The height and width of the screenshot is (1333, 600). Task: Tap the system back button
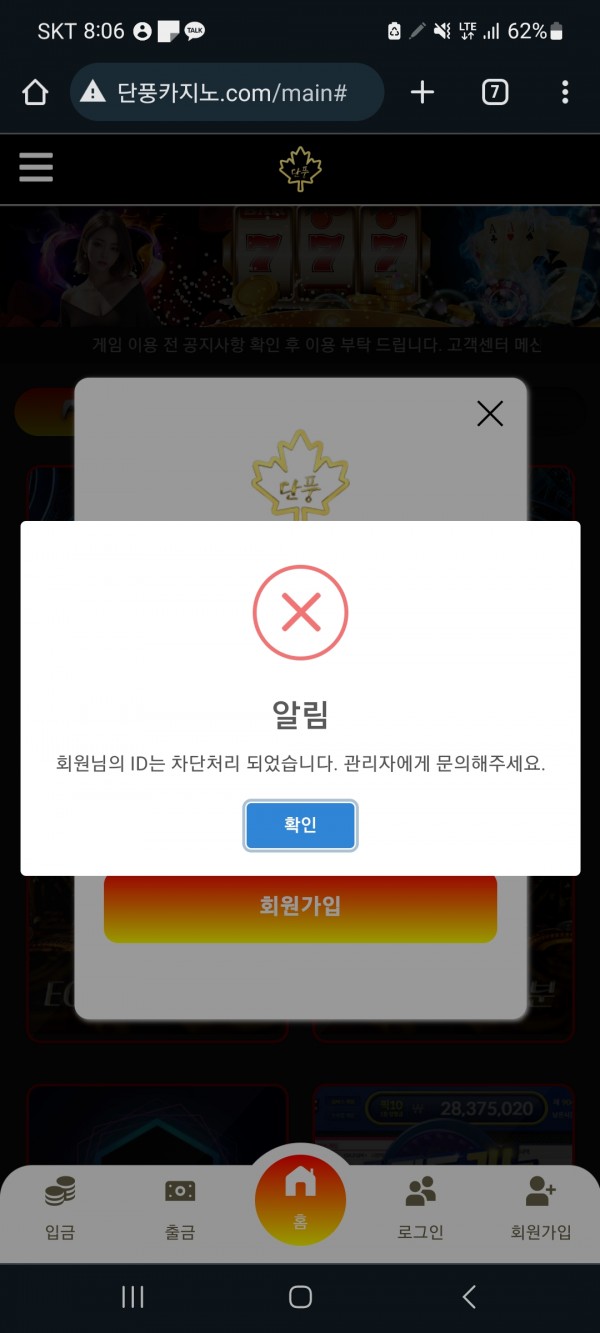[469, 1297]
